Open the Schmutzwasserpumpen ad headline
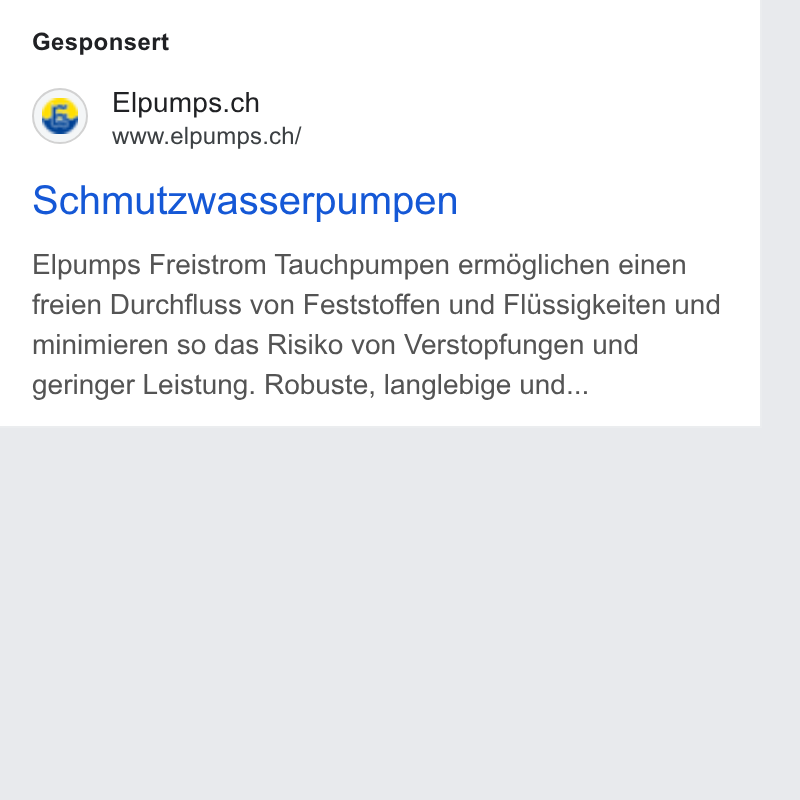Viewport: 800px width, 800px height. pyautogui.click(x=245, y=201)
